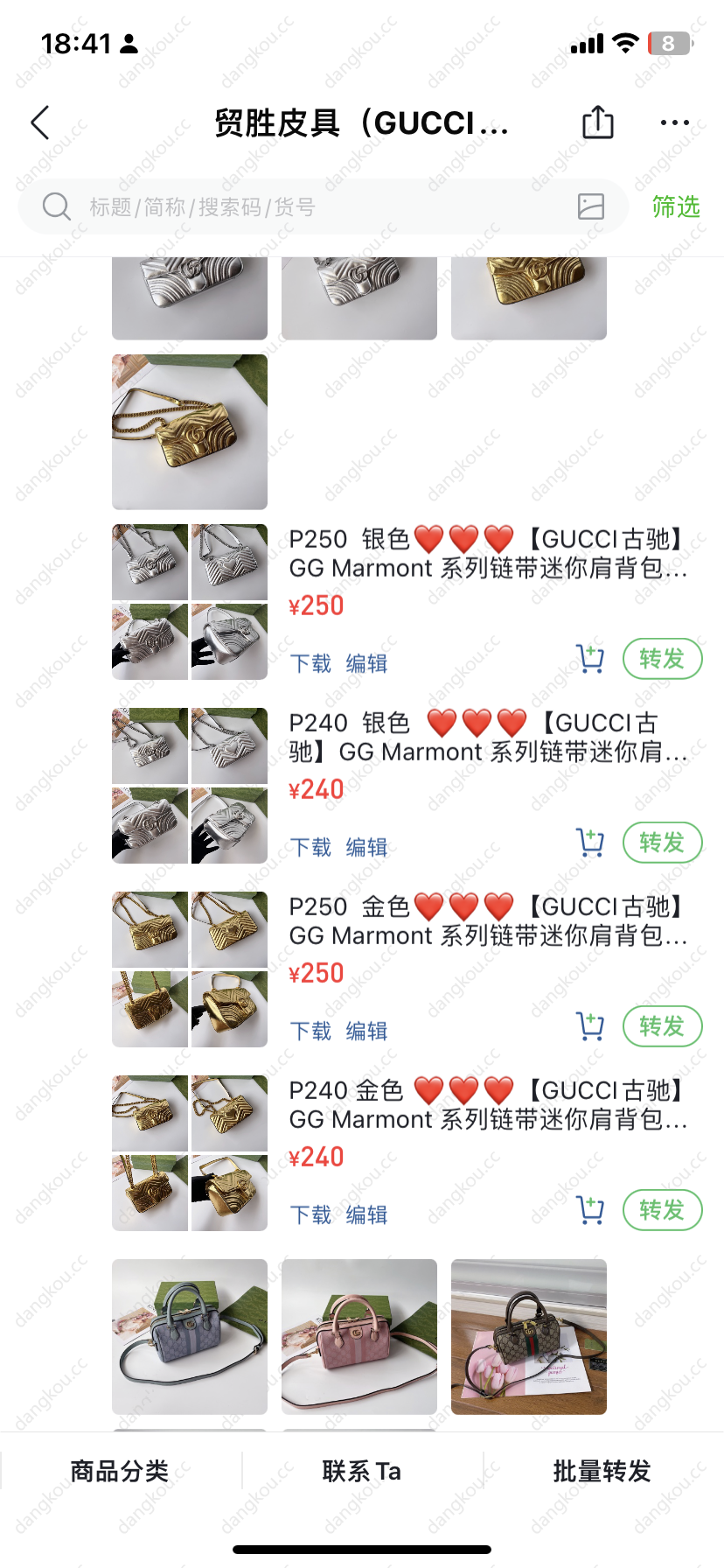
Task: Add the P240 银色 product to cart
Action: point(590,843)
